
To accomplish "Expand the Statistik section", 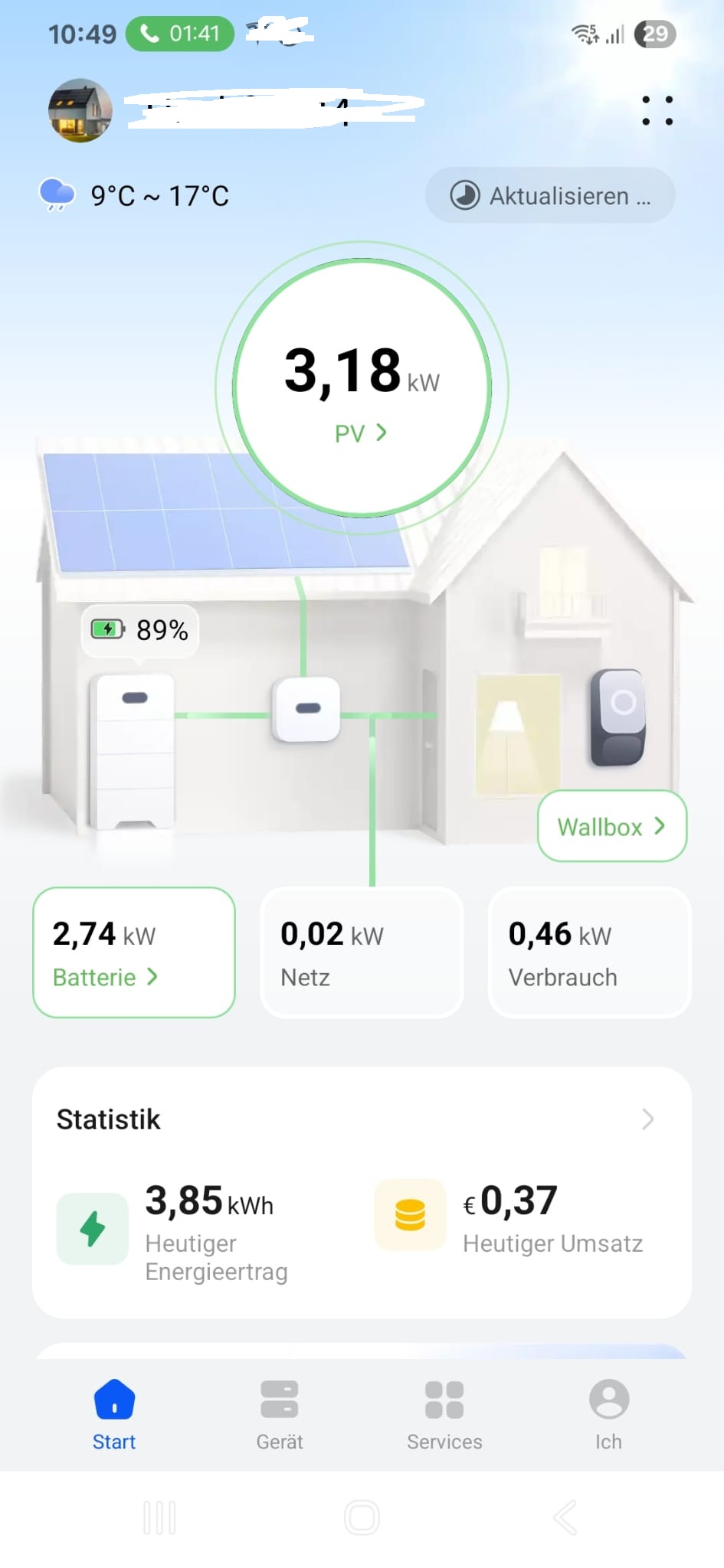I will point(647,1119).
